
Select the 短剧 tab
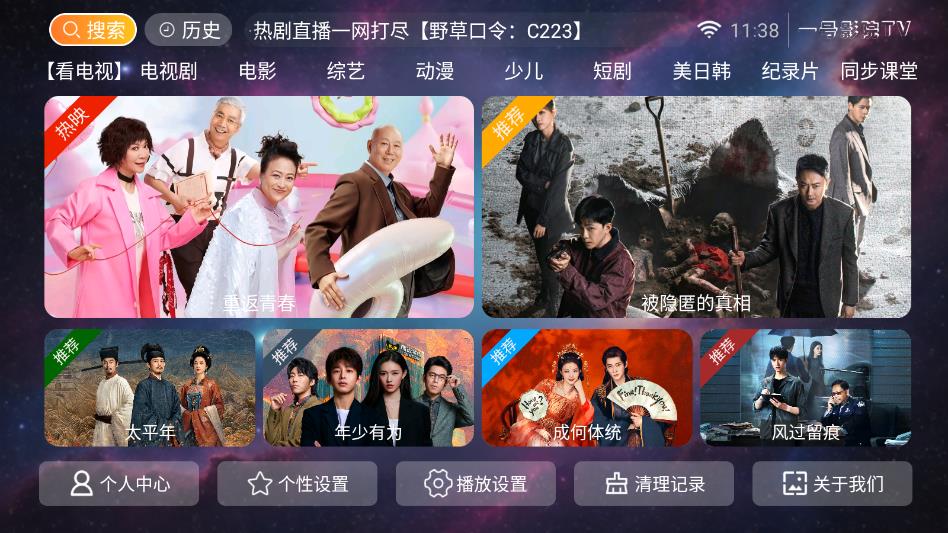click(612, 71)
